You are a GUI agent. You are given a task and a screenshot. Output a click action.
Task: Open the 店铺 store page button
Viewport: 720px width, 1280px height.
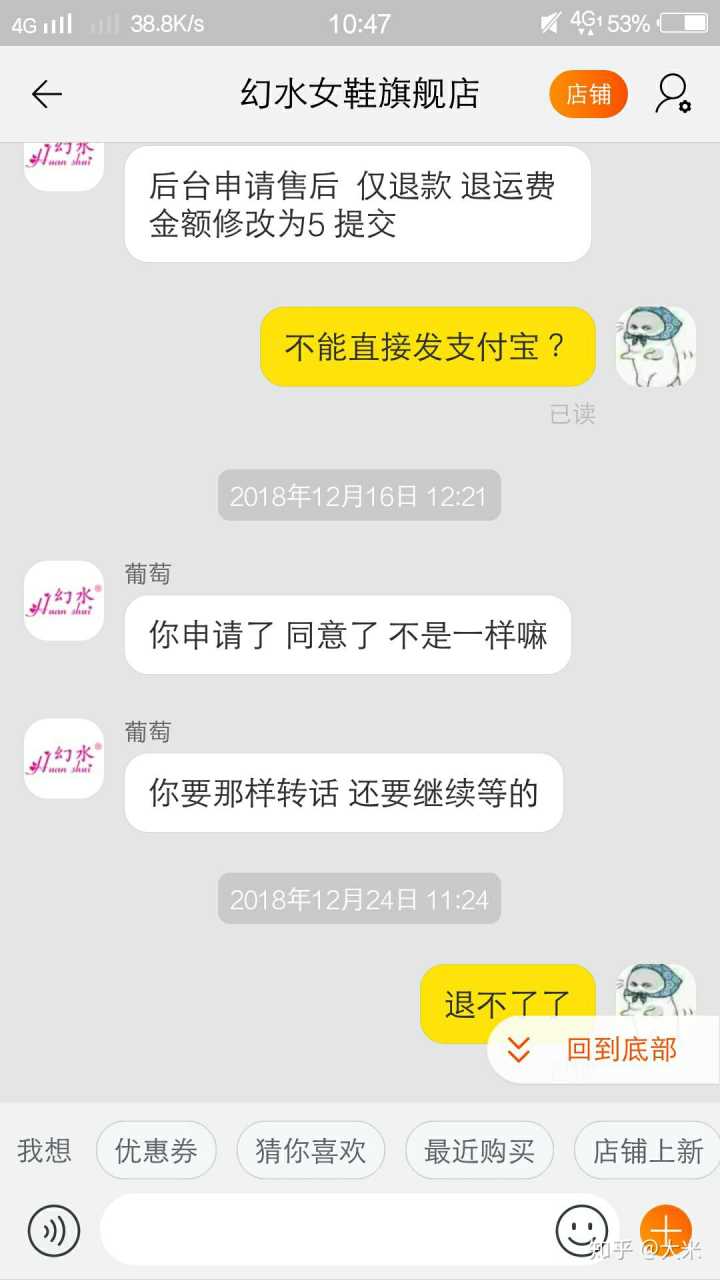click(x=588, y=94)
